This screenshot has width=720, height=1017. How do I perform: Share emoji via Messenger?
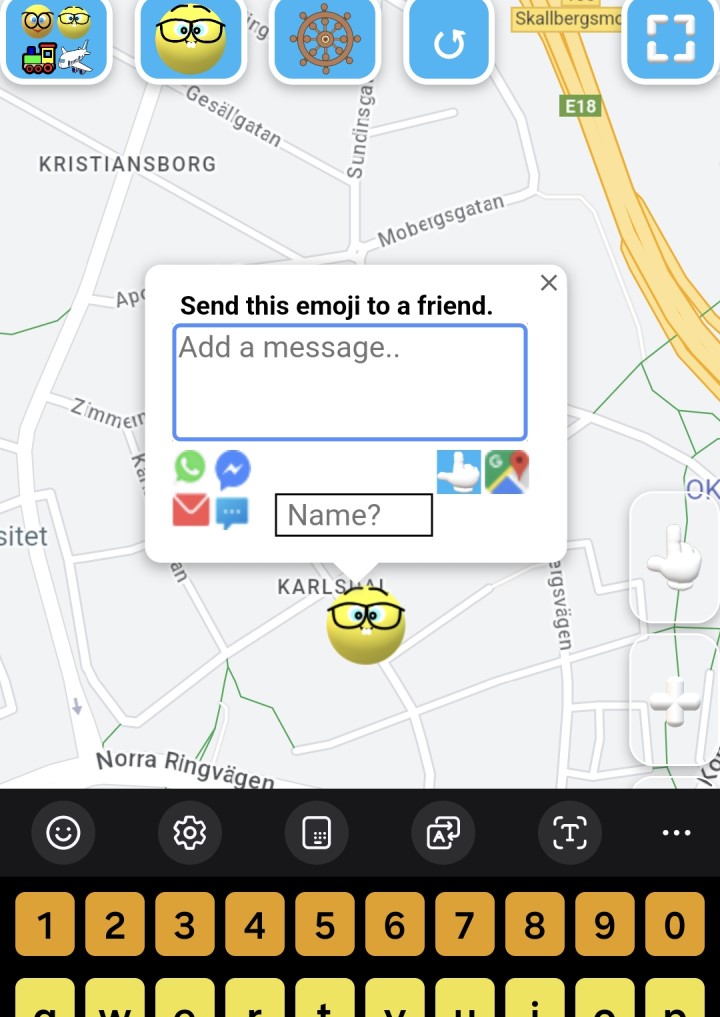pyautogui.click(x=233, y=468)
